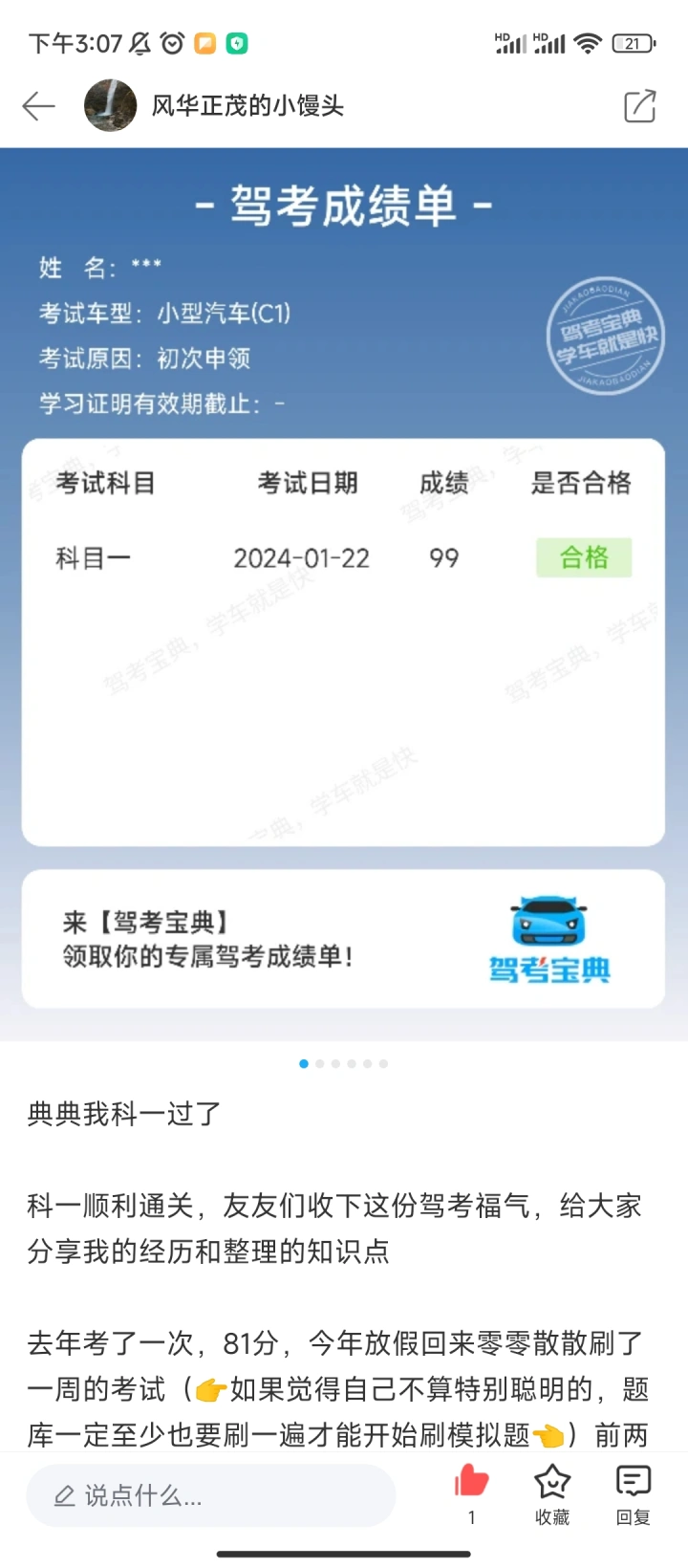Screen dimensions: 688x1568
Task: Open 风华正茂的小馒头's avatar
Action: (111, 105)
